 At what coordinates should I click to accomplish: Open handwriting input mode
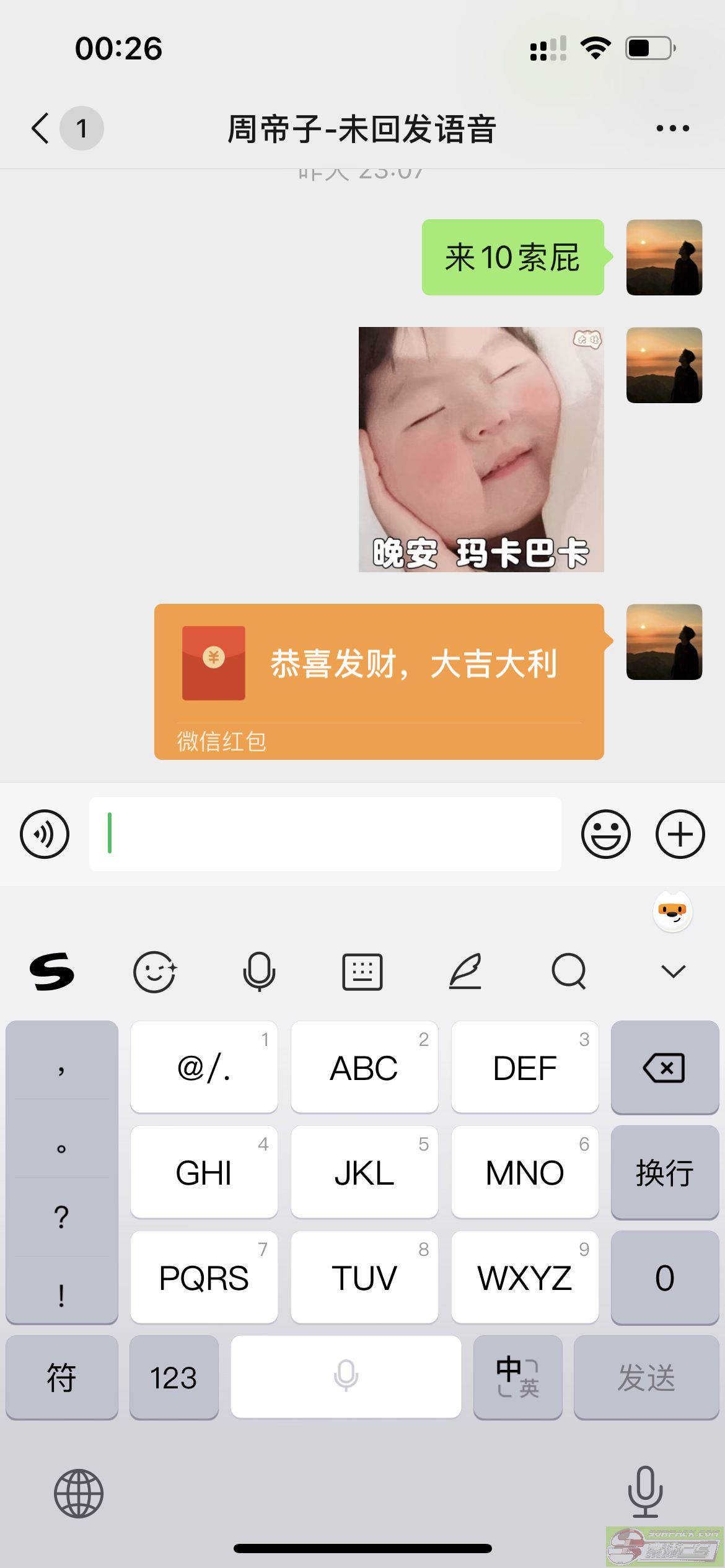coord(465,971)
